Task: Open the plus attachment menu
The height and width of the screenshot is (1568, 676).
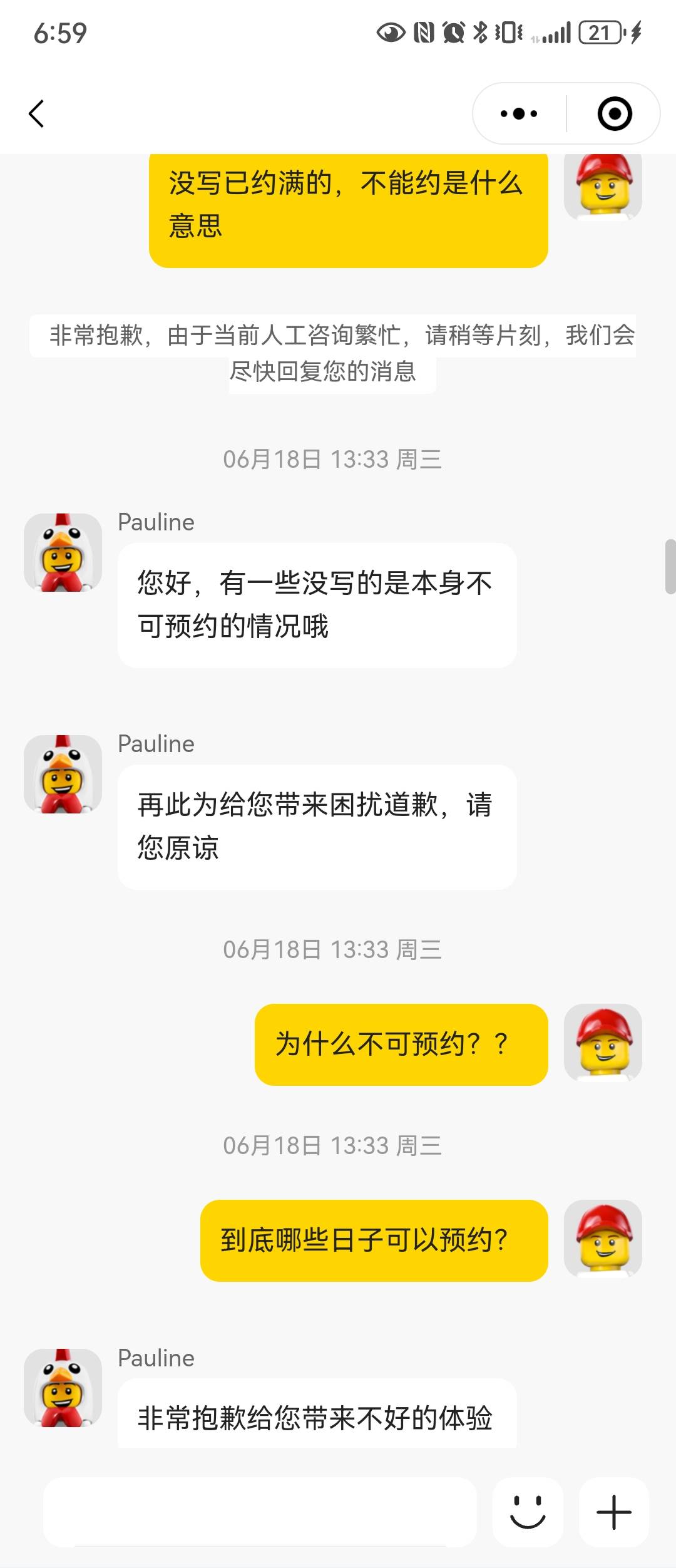Action: [614, 1512]
